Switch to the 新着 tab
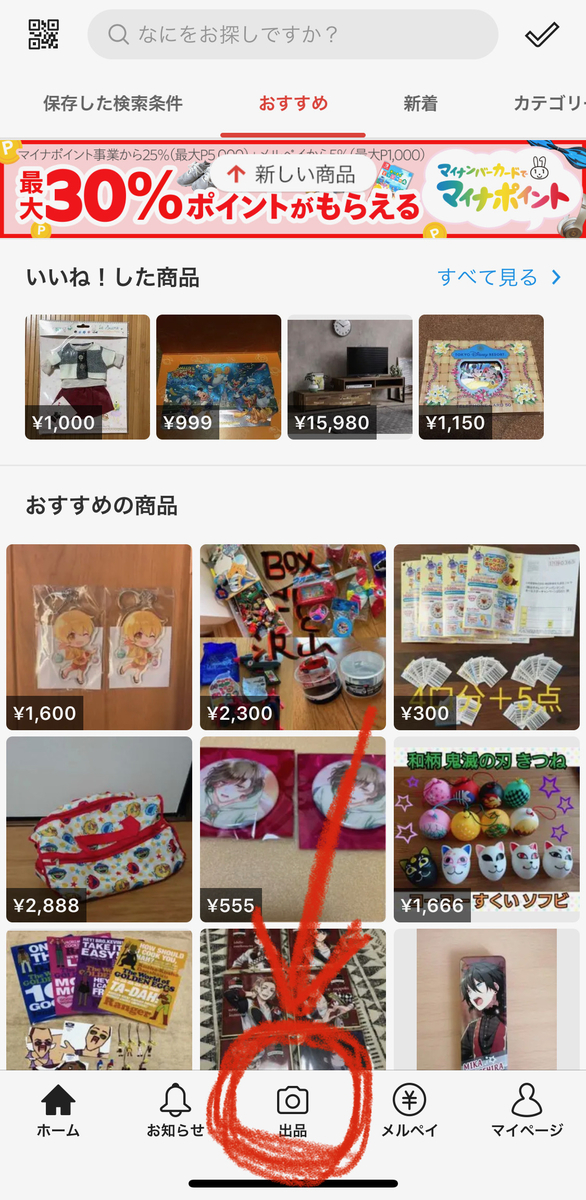586x1200 pixels. pos(420,103)
